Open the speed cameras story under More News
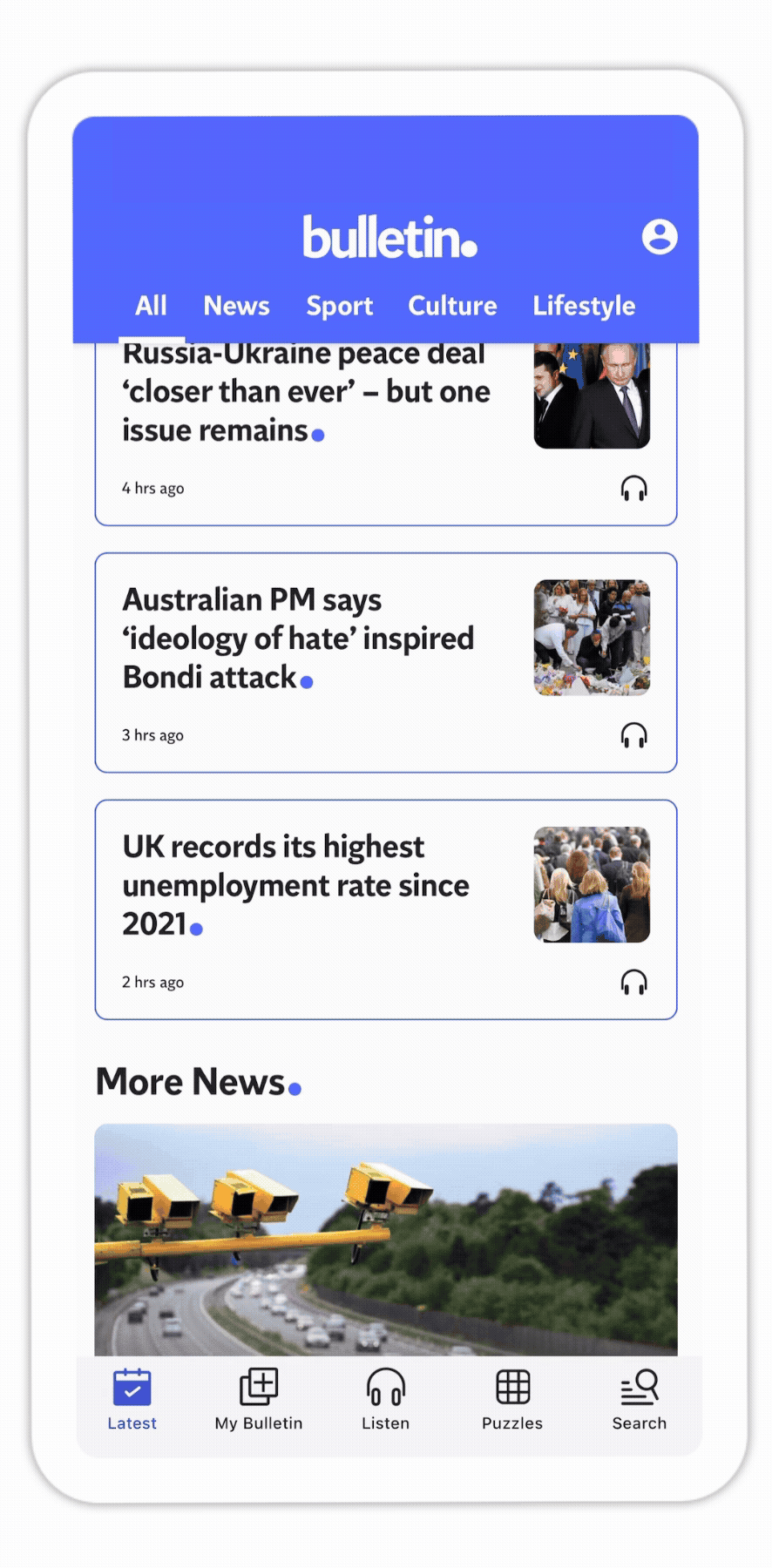The width and height of the screenshot is (772, 1568). pos(385,1239)
